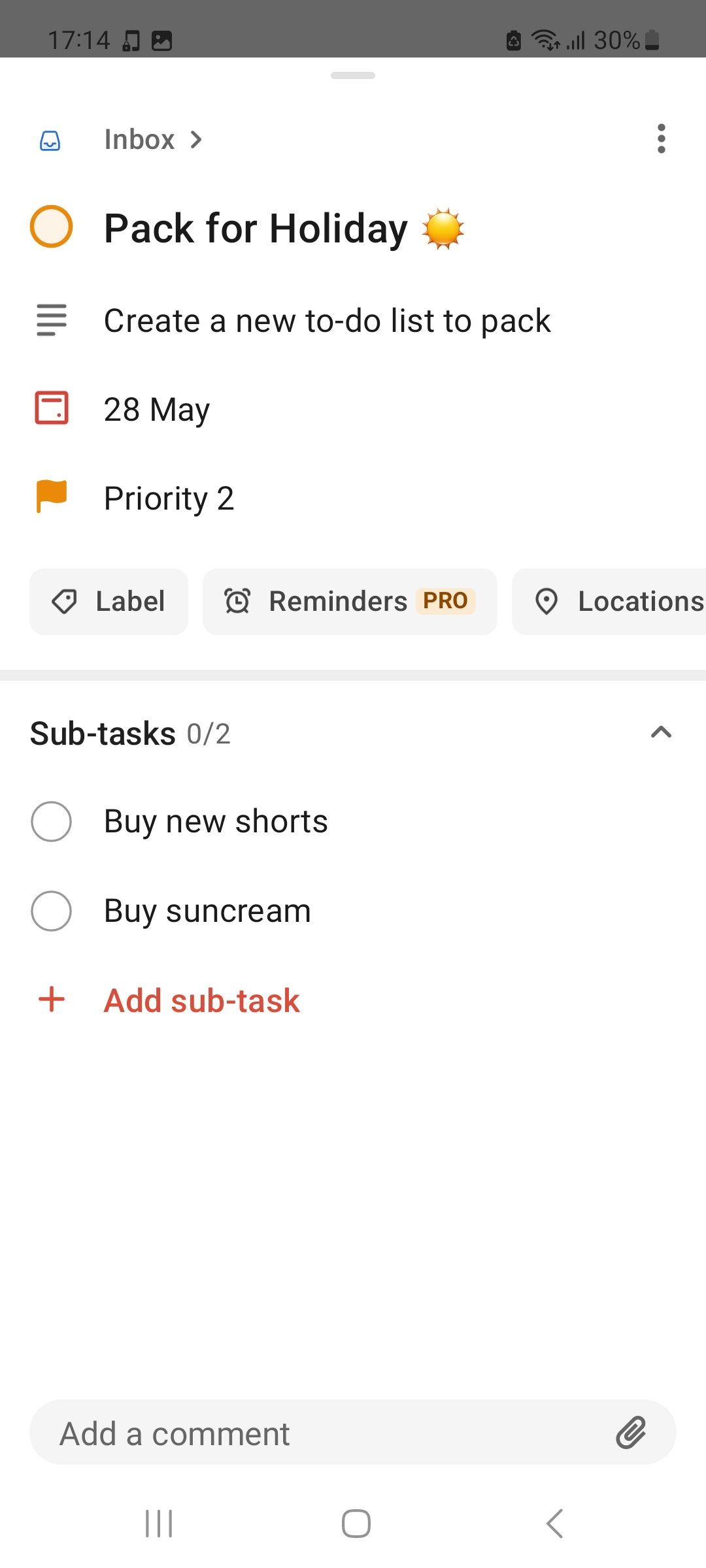Tap the Add a comment field
This screenshot has height=1568, width=706.
coord(261,1433)
